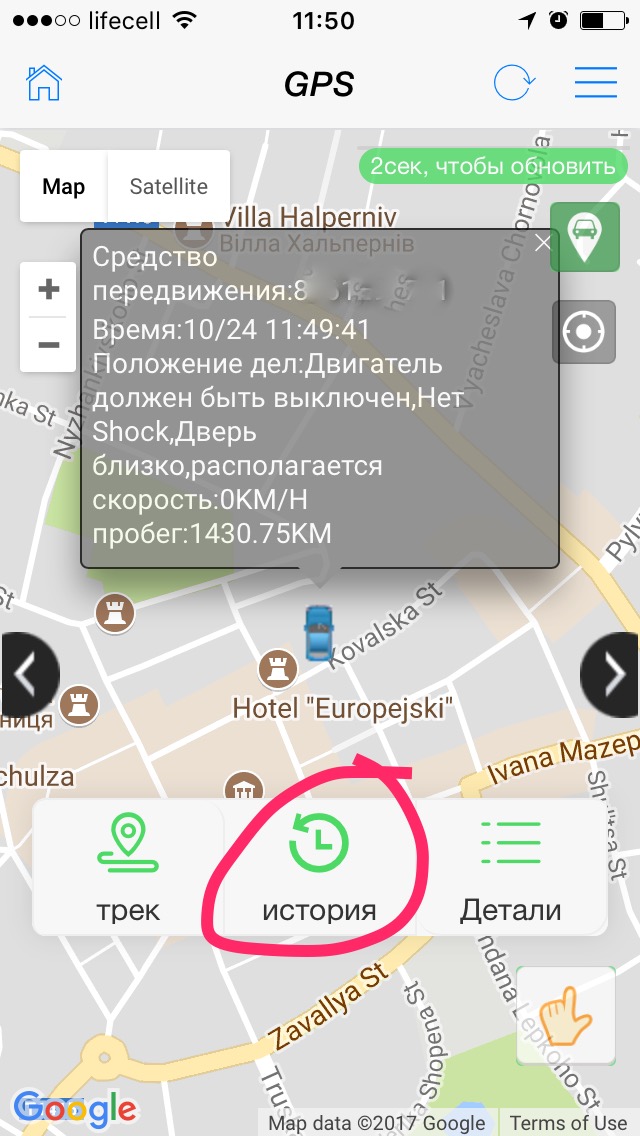
Task: Tap the pointing hand button
Action: pos(566,1015)
